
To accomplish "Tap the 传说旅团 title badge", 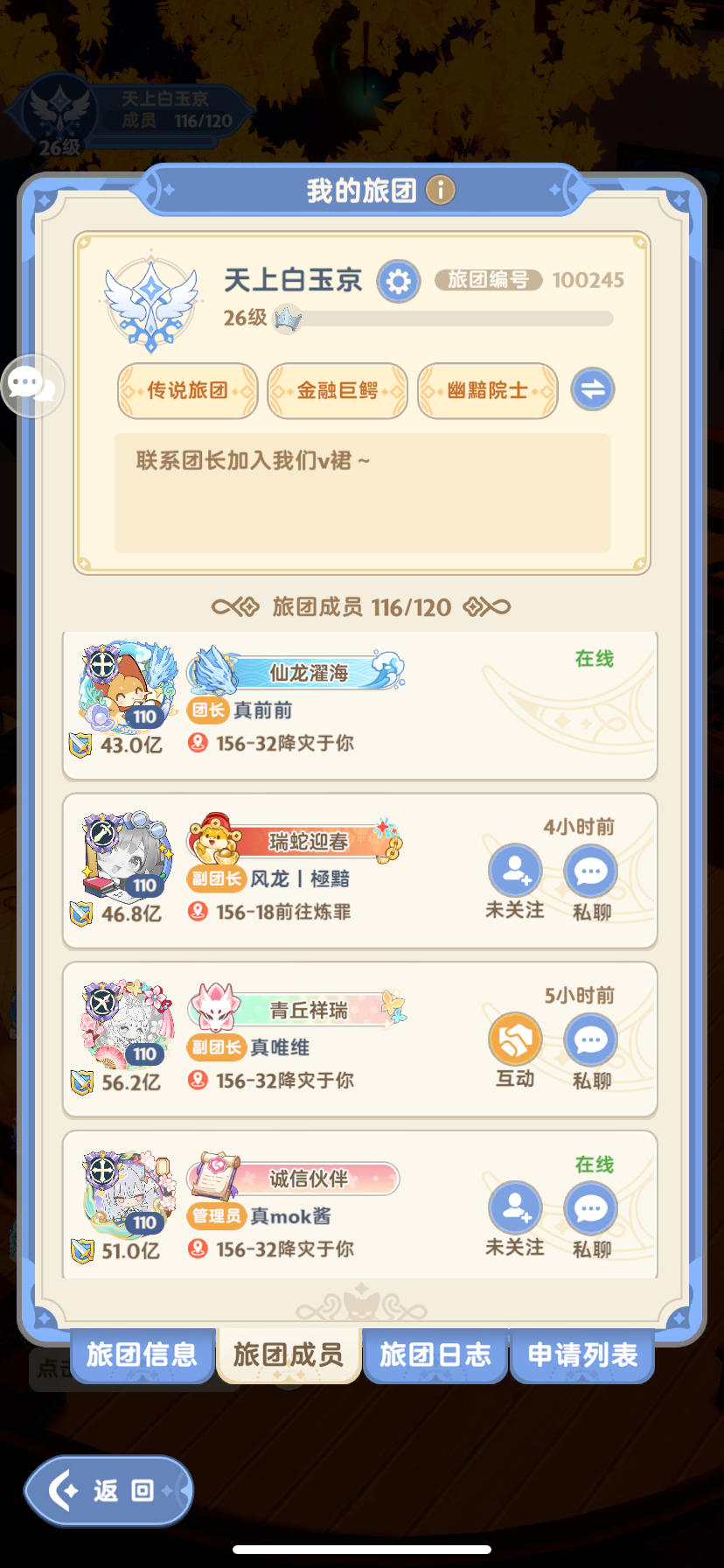I will (x=187, y=391).
